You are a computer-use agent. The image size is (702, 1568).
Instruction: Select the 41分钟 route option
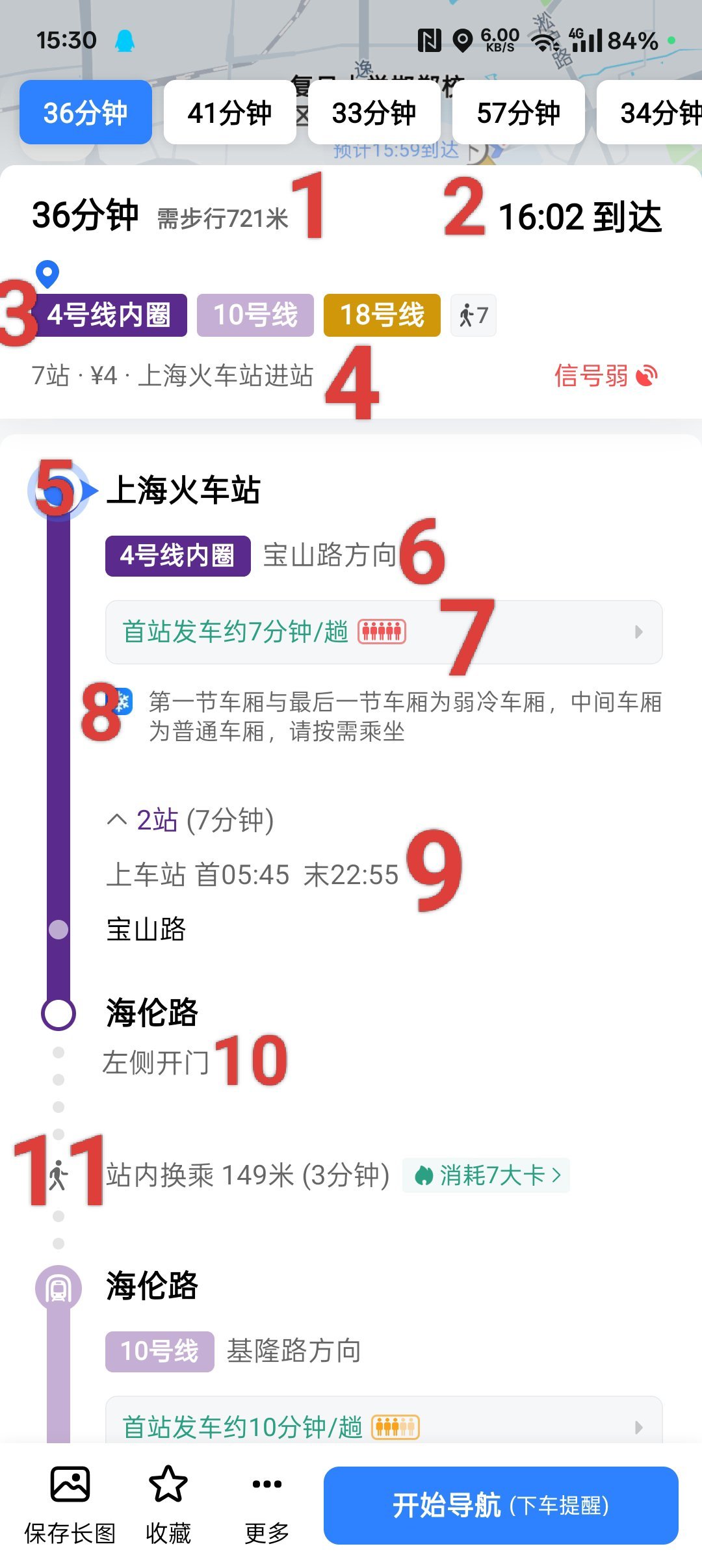[x=229, y=112]
